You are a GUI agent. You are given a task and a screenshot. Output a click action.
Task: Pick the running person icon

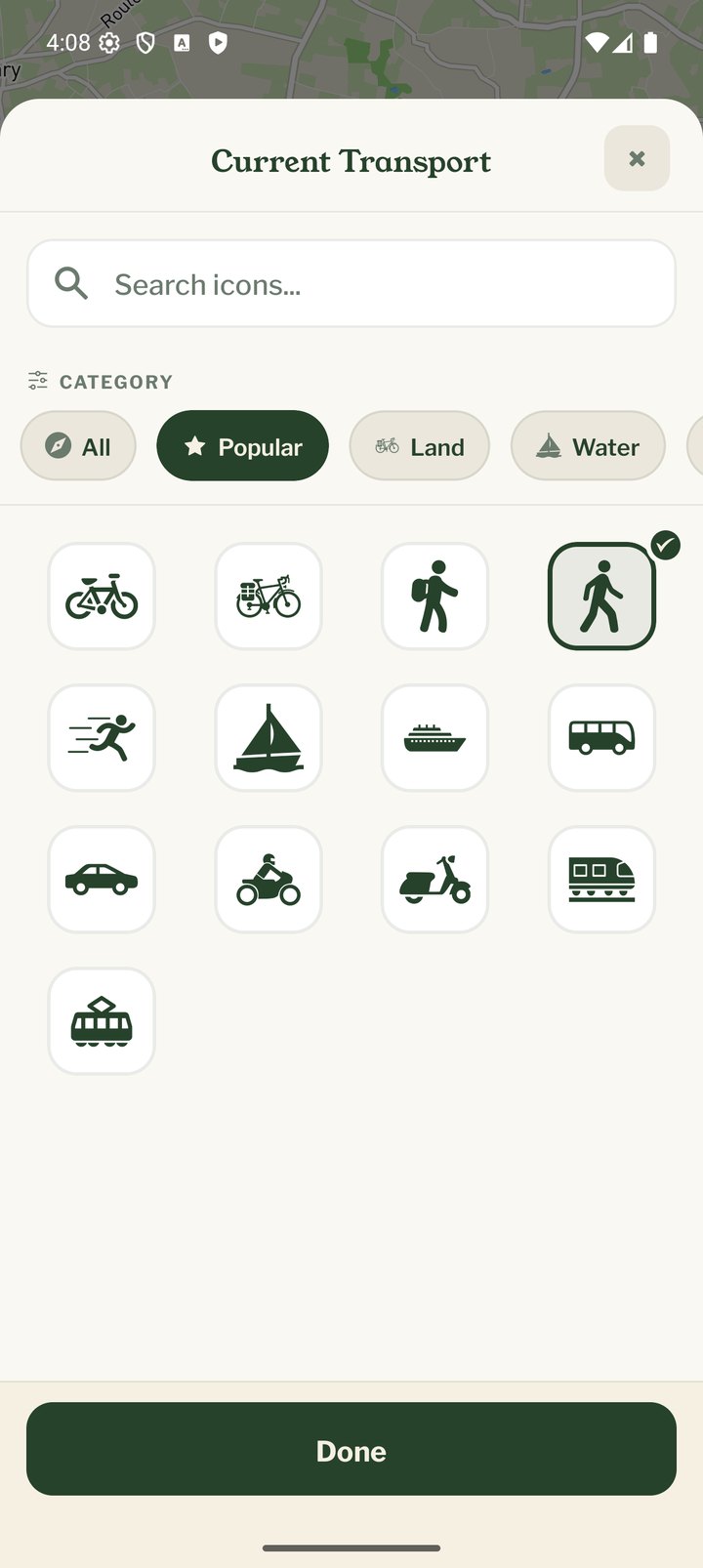(102, 738)
